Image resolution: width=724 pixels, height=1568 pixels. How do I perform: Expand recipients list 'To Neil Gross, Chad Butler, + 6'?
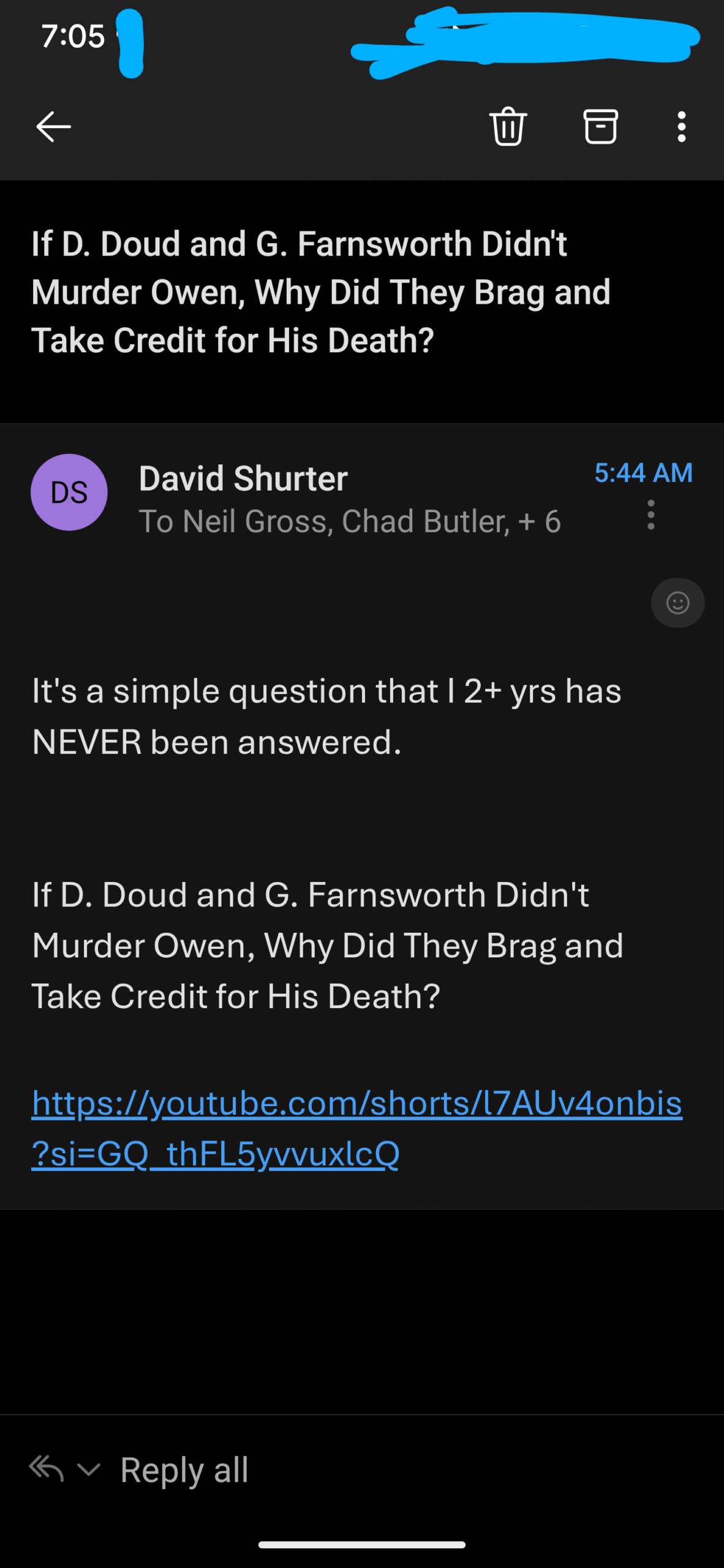pos(350,521)
